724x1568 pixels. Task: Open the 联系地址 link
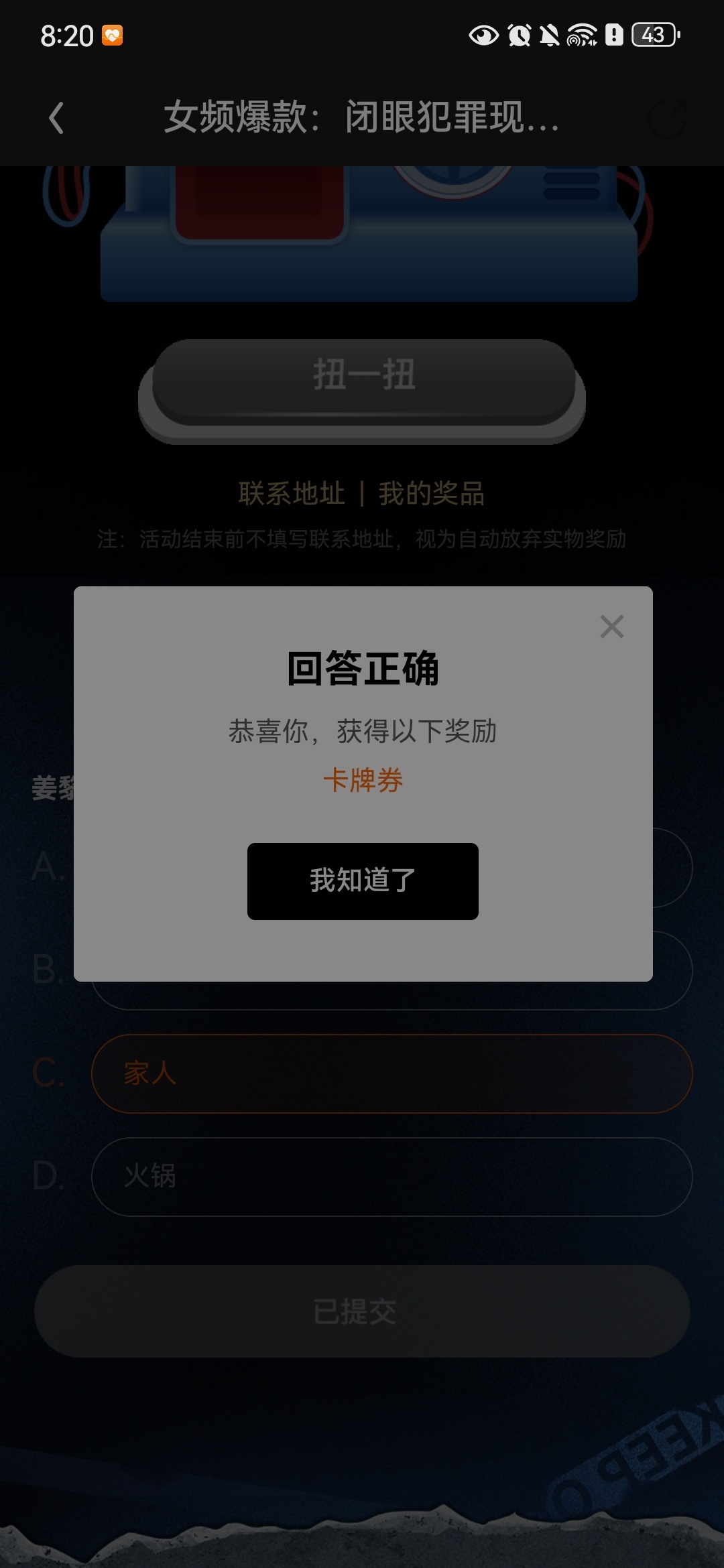click(x=292, y=494)
